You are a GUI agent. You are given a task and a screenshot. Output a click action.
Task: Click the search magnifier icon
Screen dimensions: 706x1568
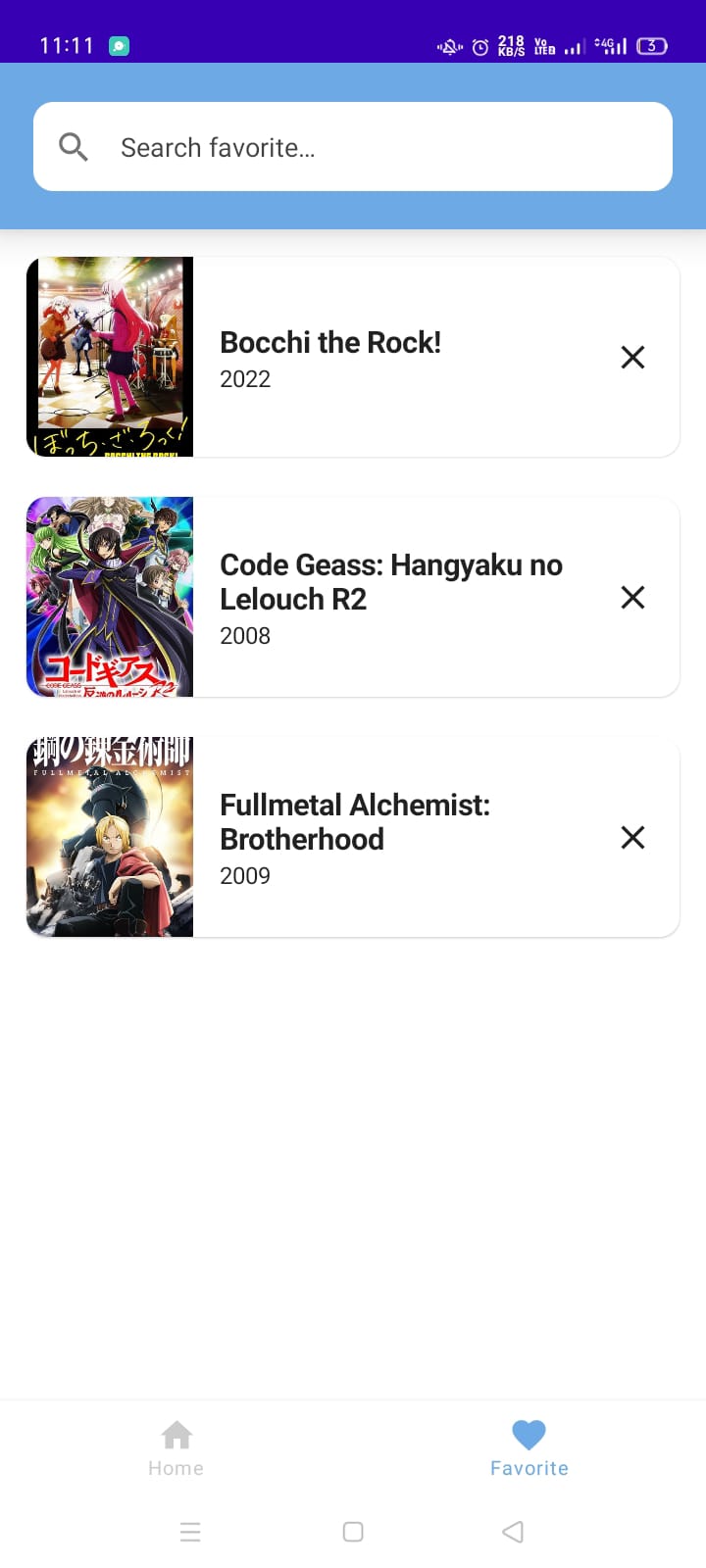tap(73, 146)
